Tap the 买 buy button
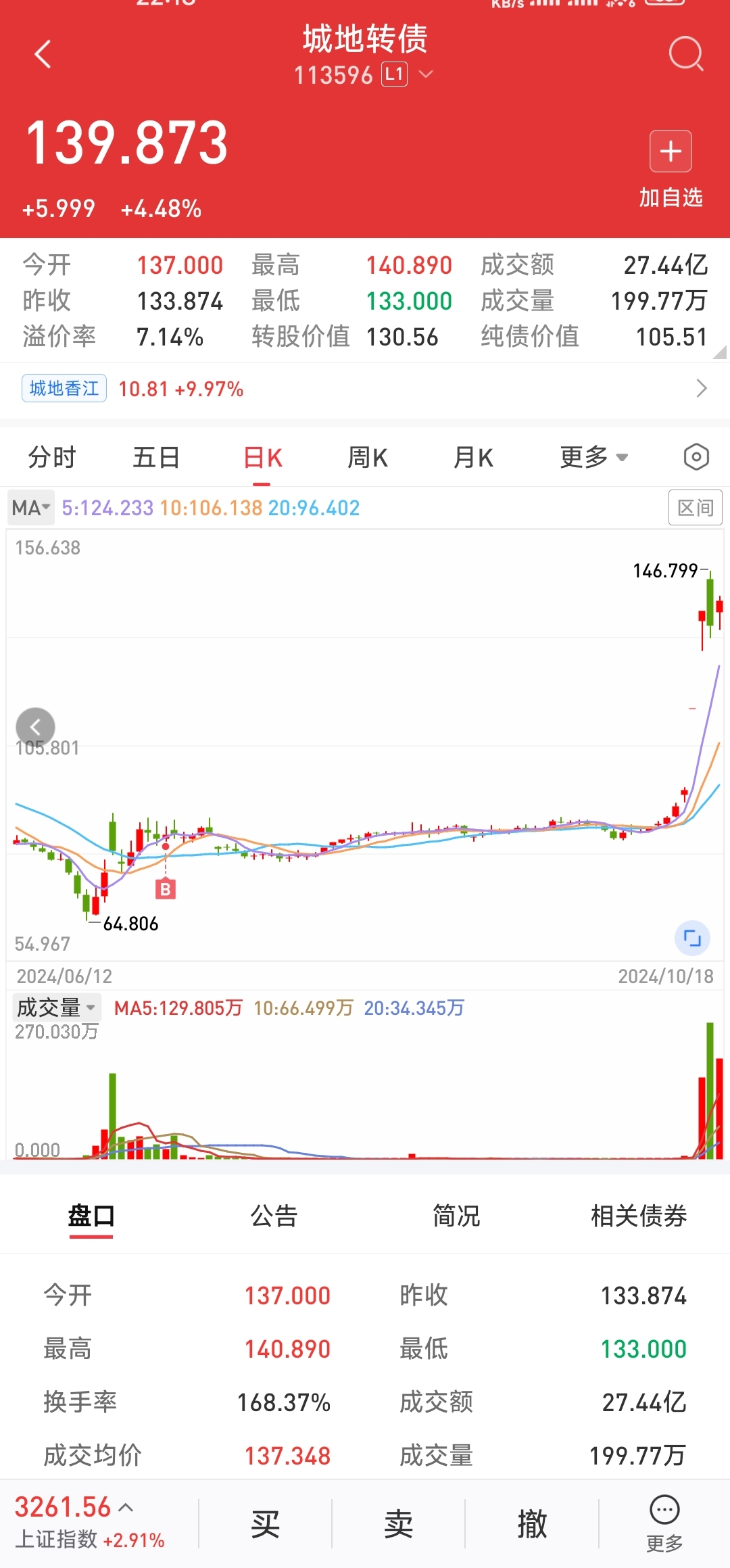Viewport: 730px width, 1568px height. point(265,1524)
